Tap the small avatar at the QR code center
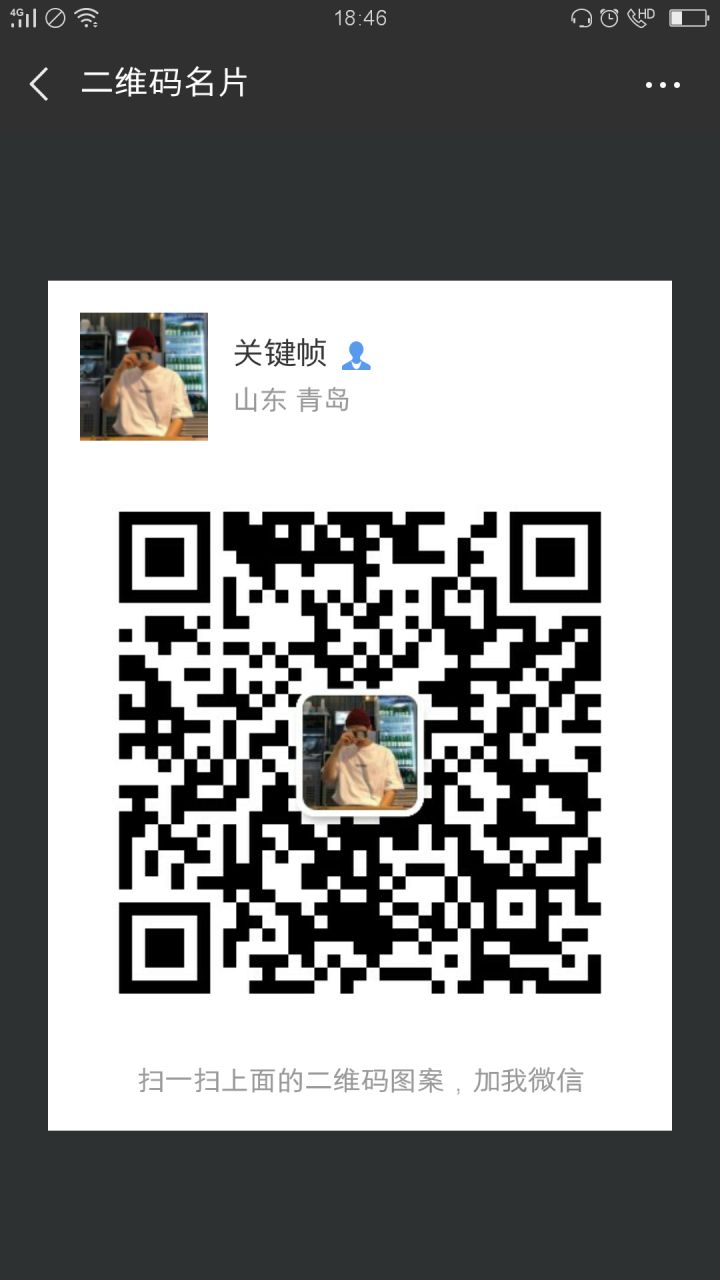Viewport: 720px width, 1280px height. (x=361, y=752)
